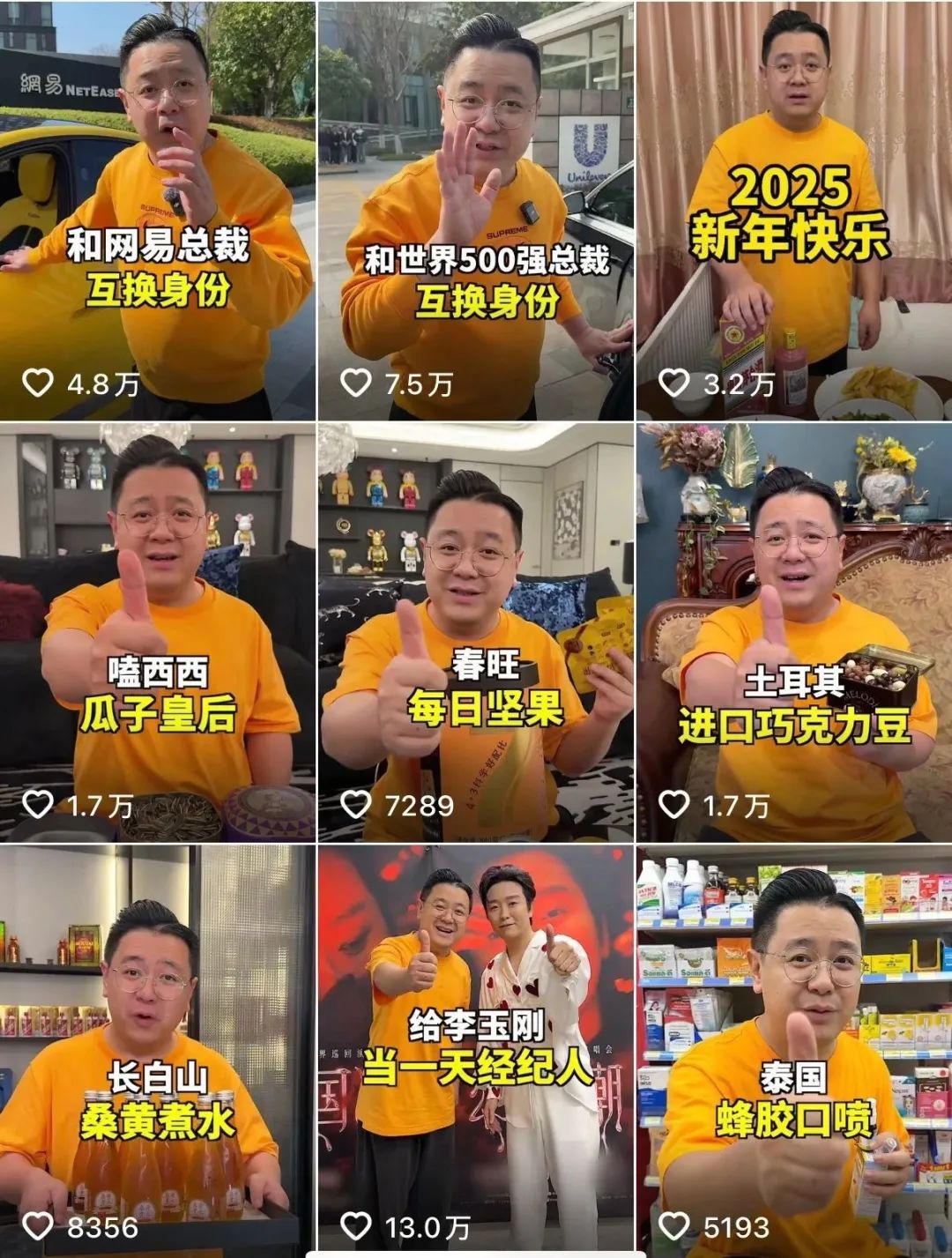Viewport: 952px width, 1258px height.
Task: View the 嗑西西瓜子皇后 video
Action: coord(158,631)
